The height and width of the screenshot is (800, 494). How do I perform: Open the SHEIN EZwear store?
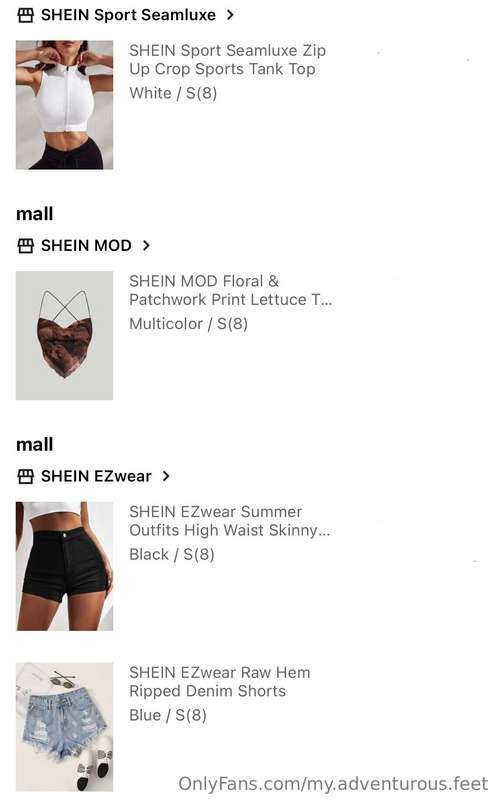coord(93,476)
